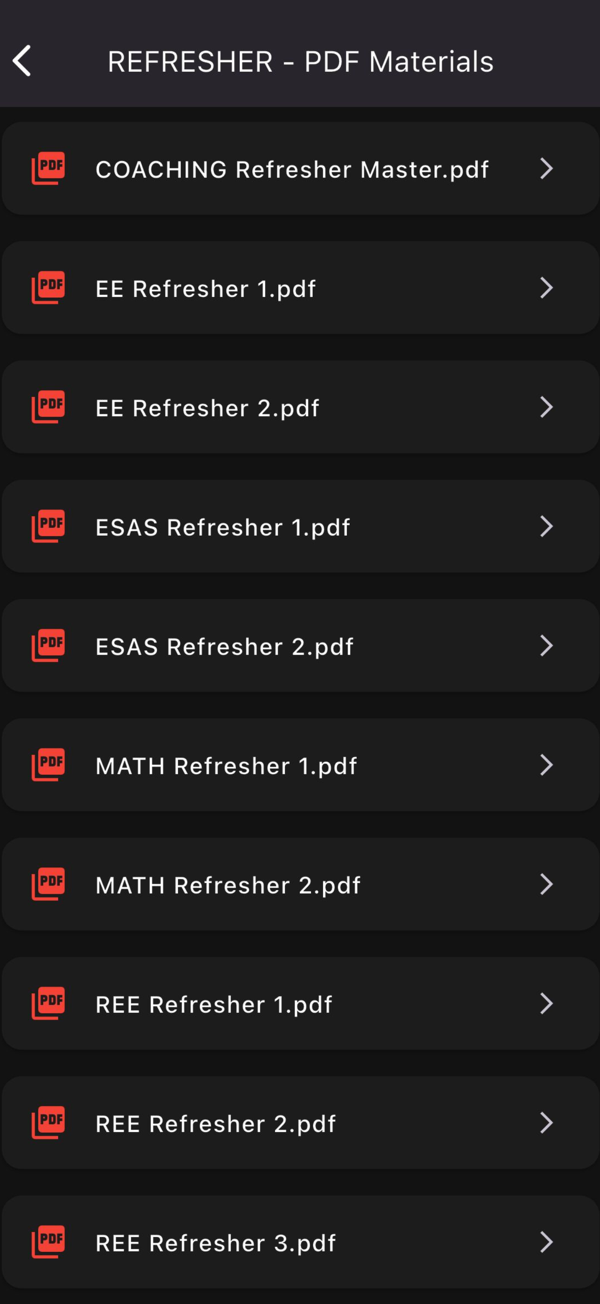
Task: View ESAS Refresher 1.pdf
Action: tap(300, 526)
